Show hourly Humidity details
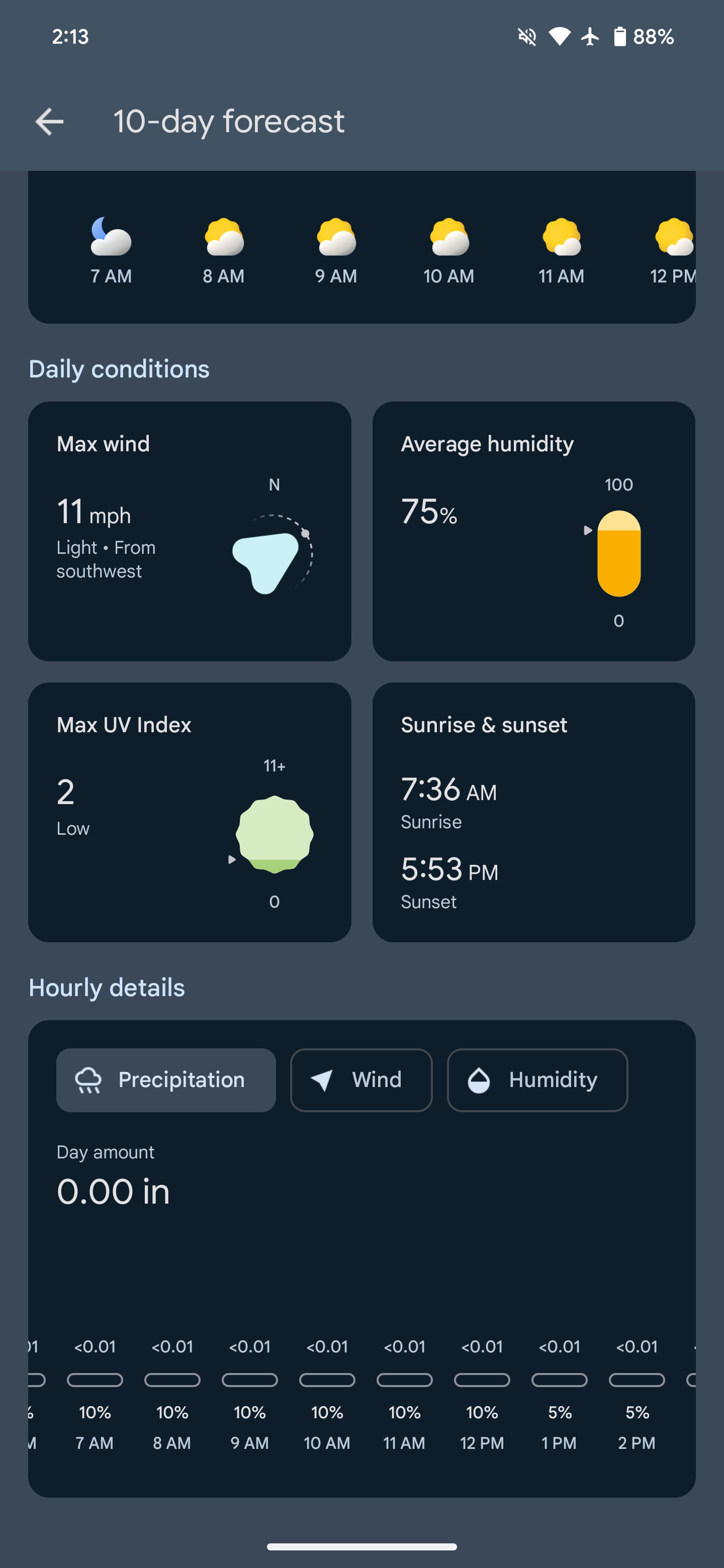724x1568 pixels. point(536,1080)
